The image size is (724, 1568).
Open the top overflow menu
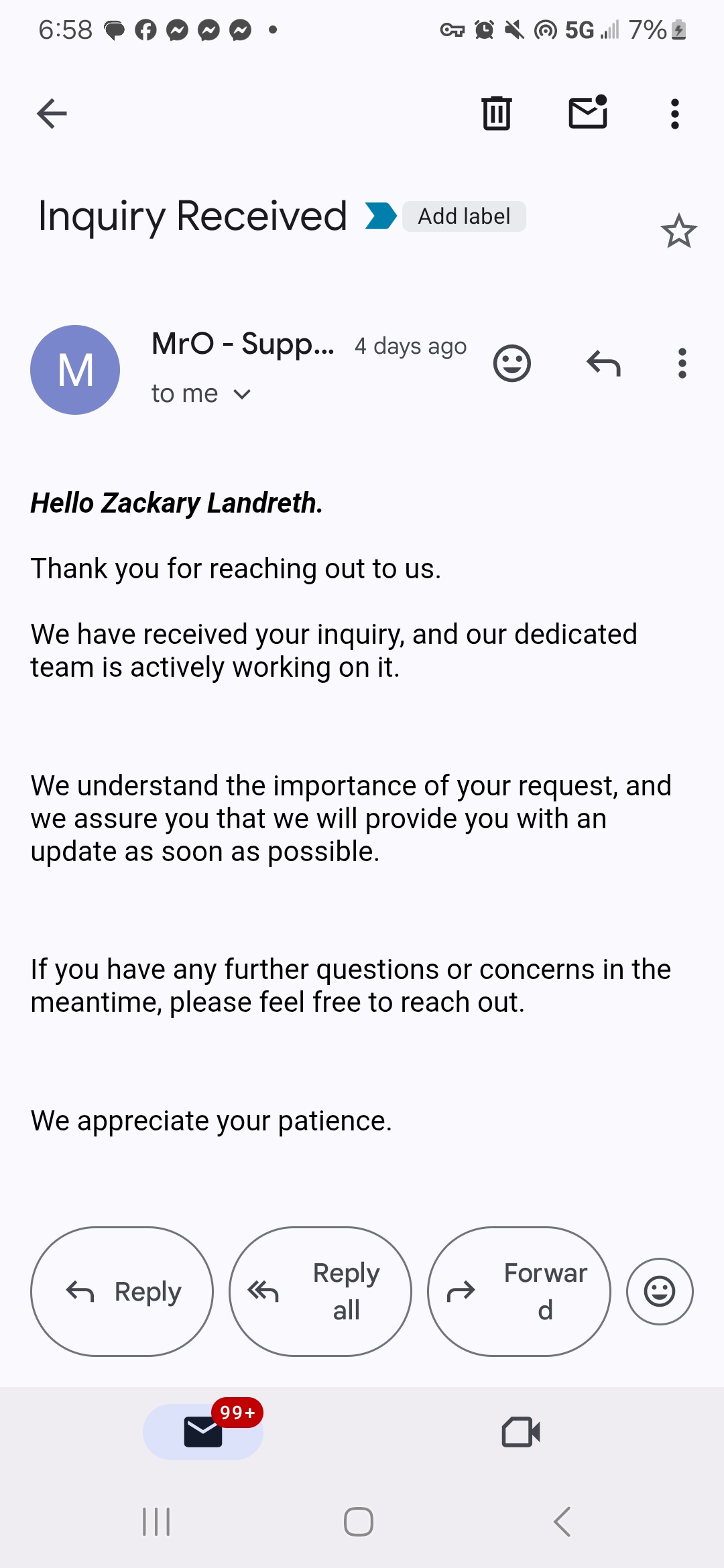[x=675, y=113]
